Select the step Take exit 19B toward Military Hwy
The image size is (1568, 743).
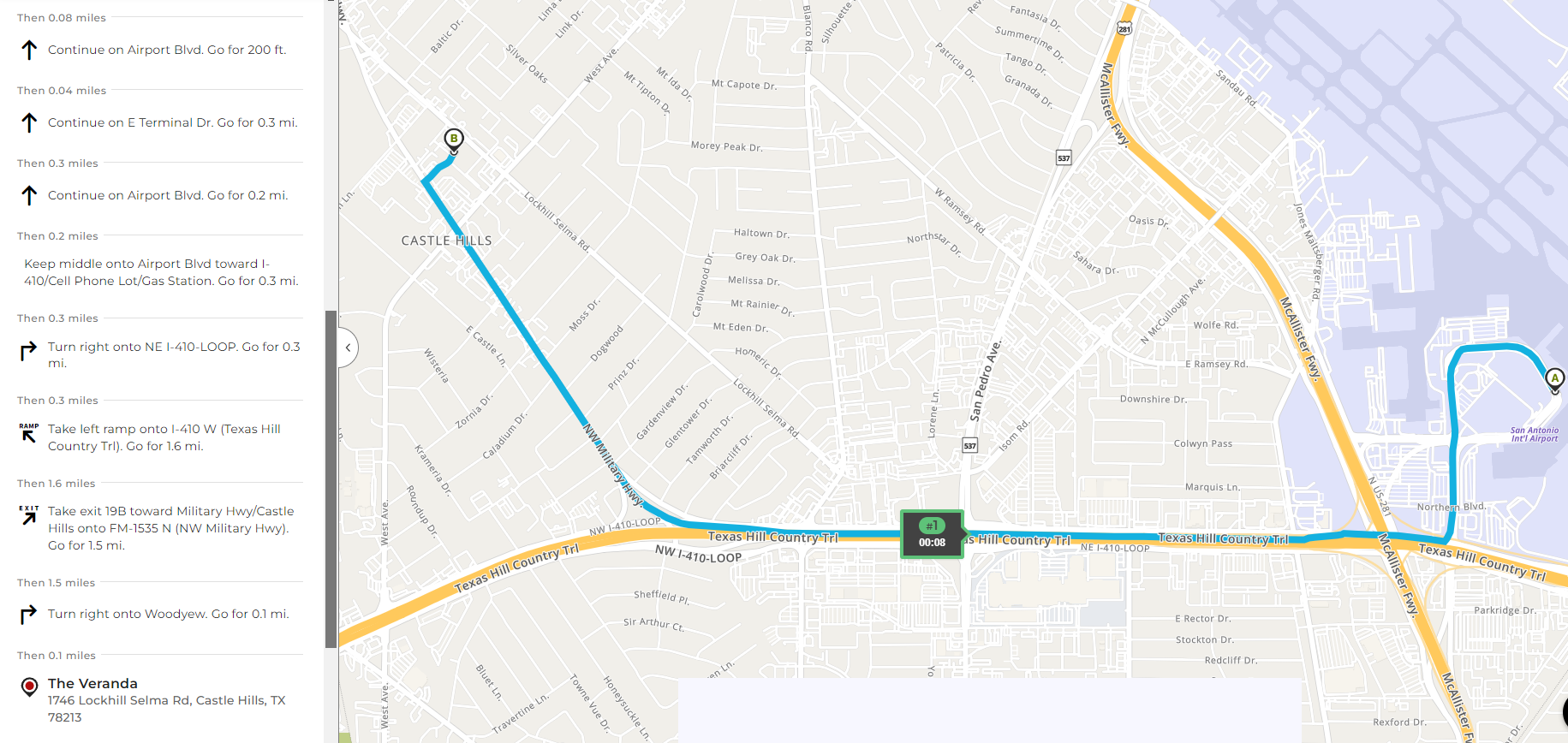(x=170, y=528)
